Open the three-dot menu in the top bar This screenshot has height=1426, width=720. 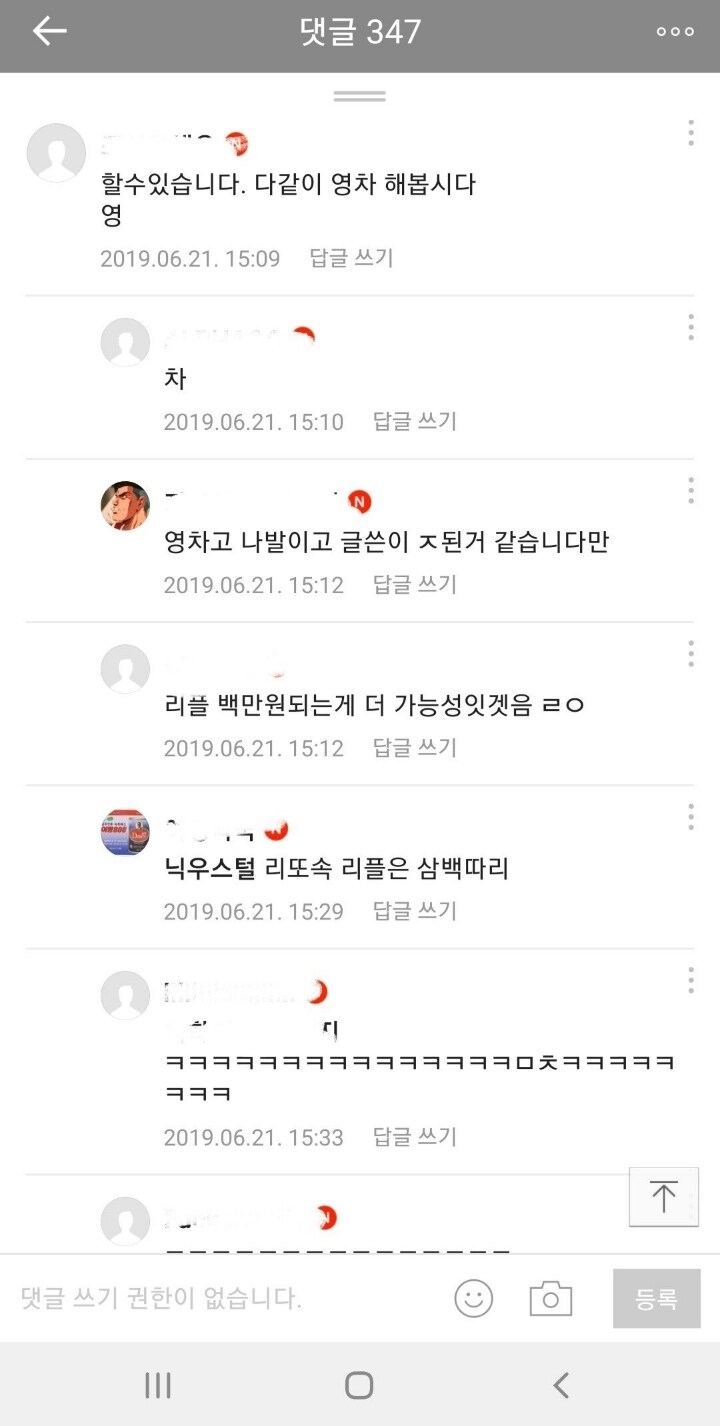675,31
